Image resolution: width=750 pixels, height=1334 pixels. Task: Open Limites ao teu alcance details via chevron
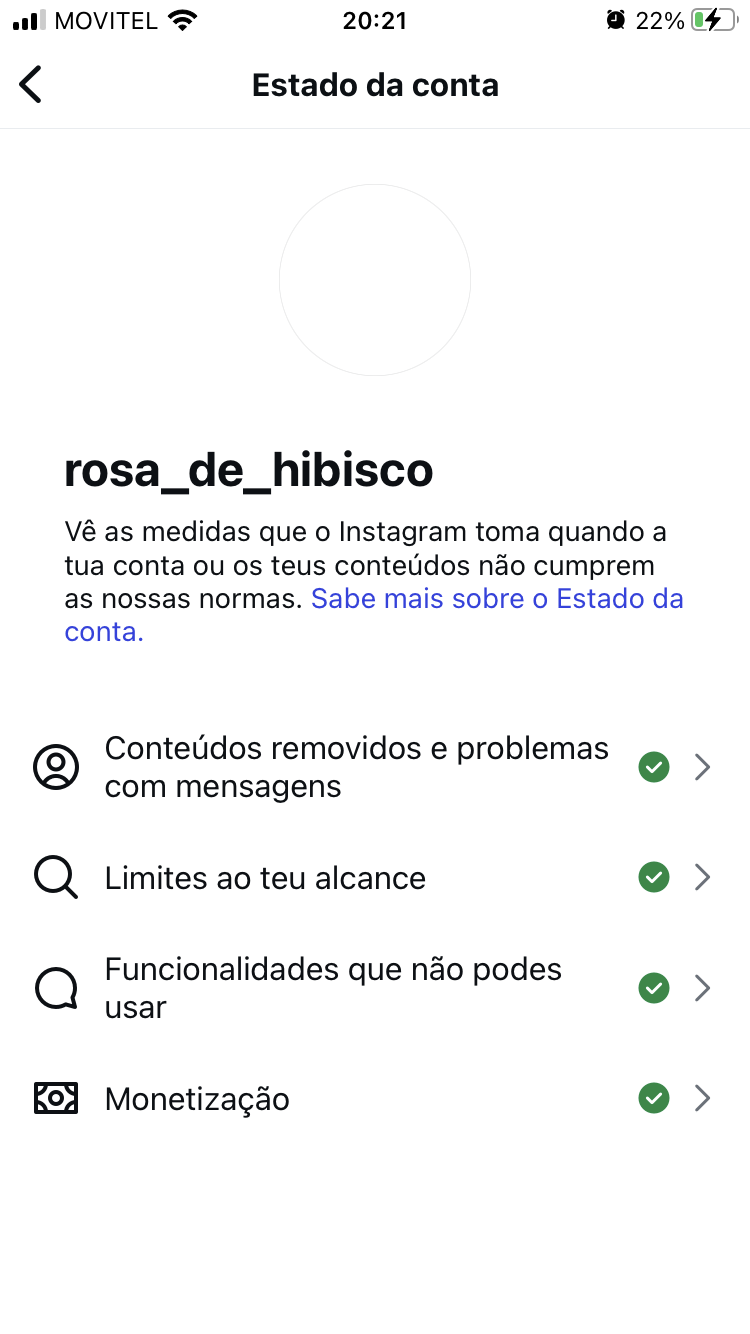coord(701,877)
